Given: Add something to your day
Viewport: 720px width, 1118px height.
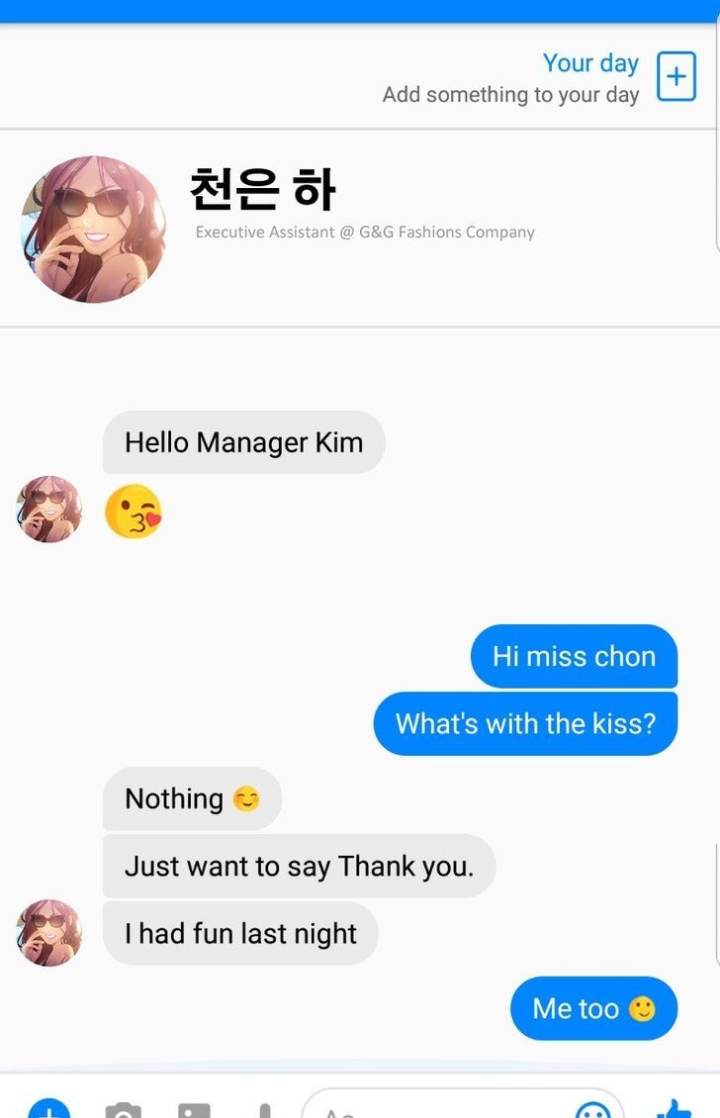Looking at the screenshot, I should pyautogui.click(x=676, y=77).
